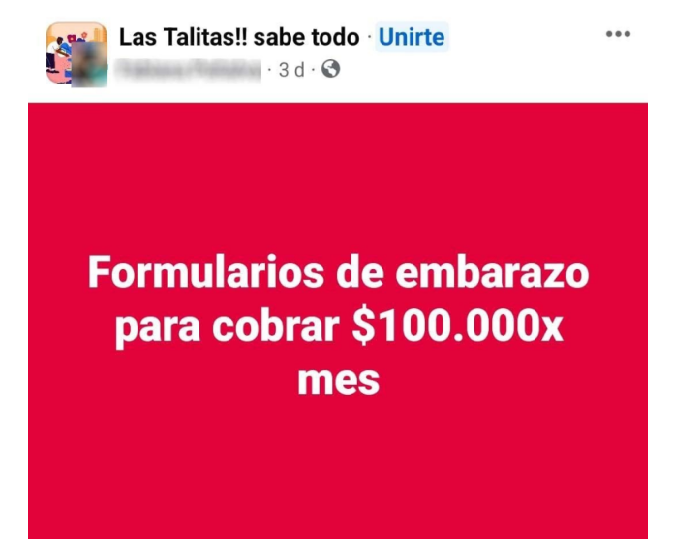Join the group via Unirte
The width and height of the screenshot is (680, 553).
[411, 38]
